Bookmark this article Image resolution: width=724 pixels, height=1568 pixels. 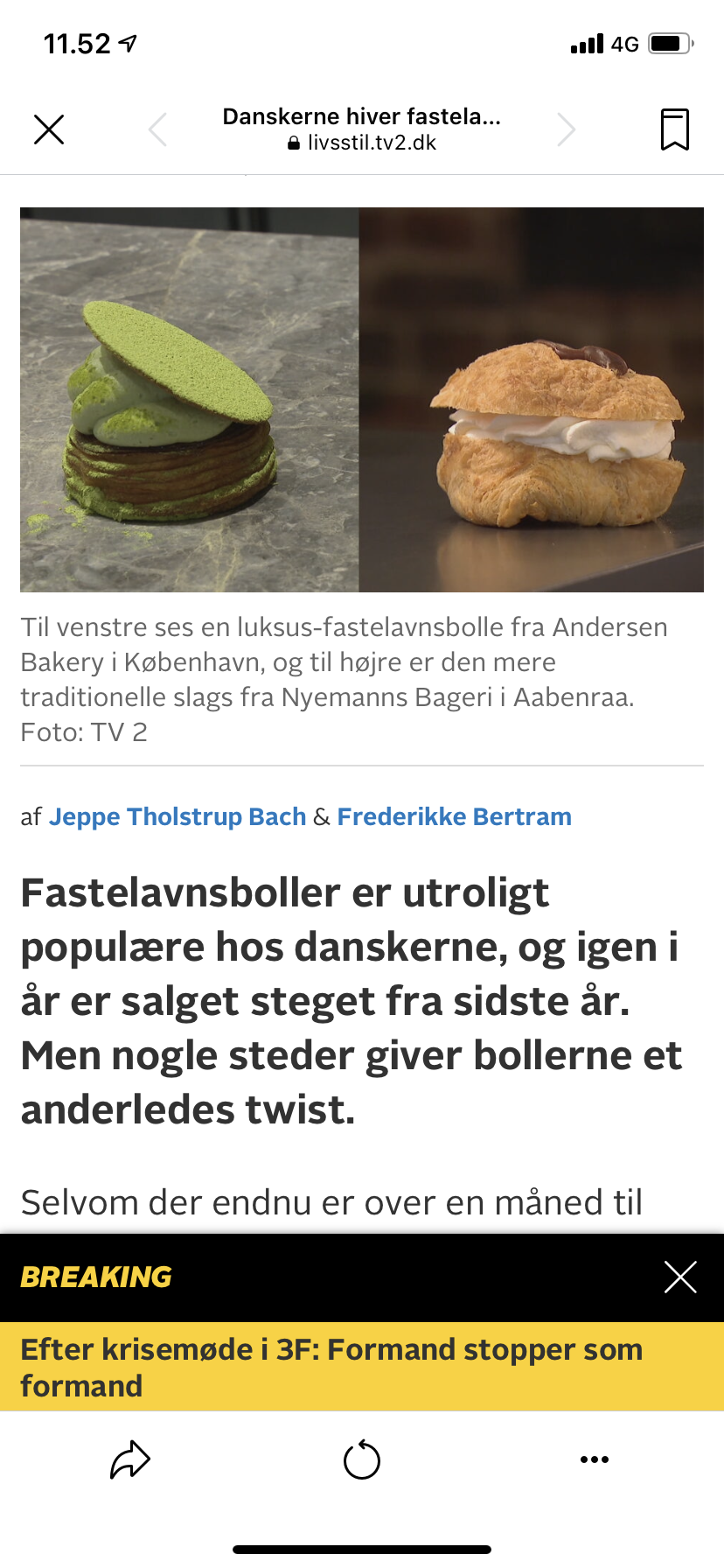point(674,129)
